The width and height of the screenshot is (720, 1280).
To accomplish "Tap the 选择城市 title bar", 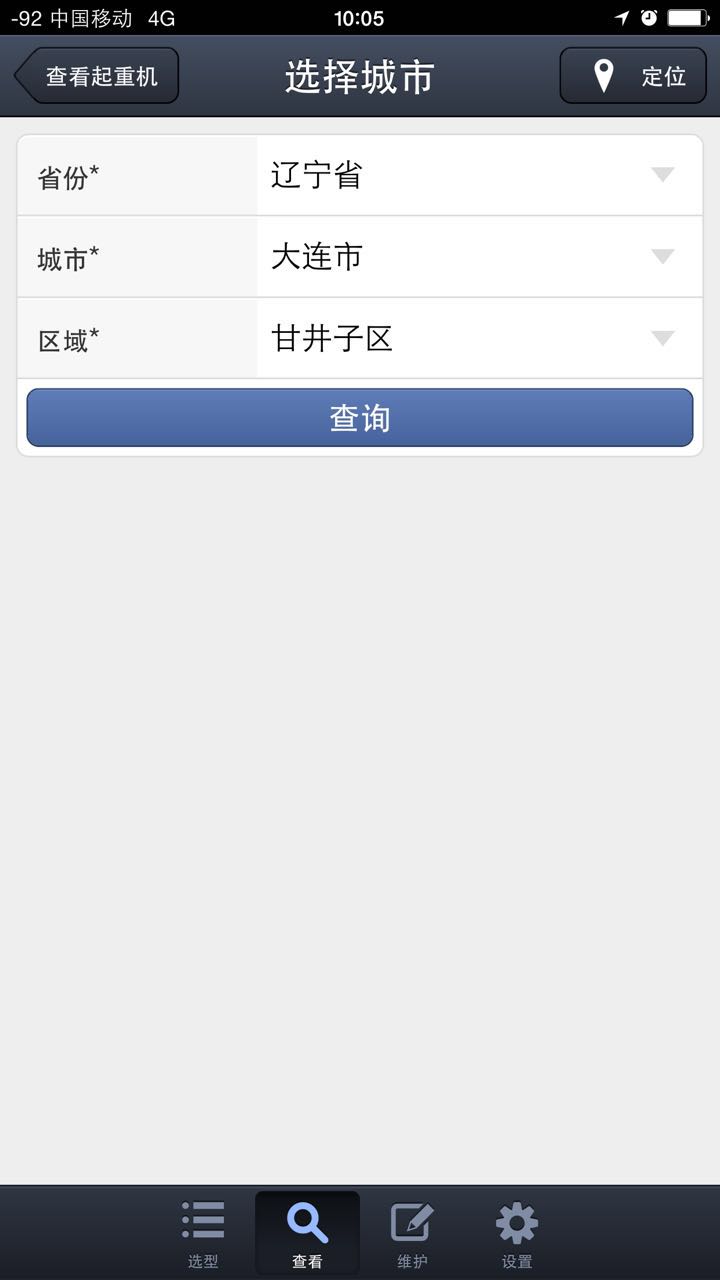I will click(360, 75).
